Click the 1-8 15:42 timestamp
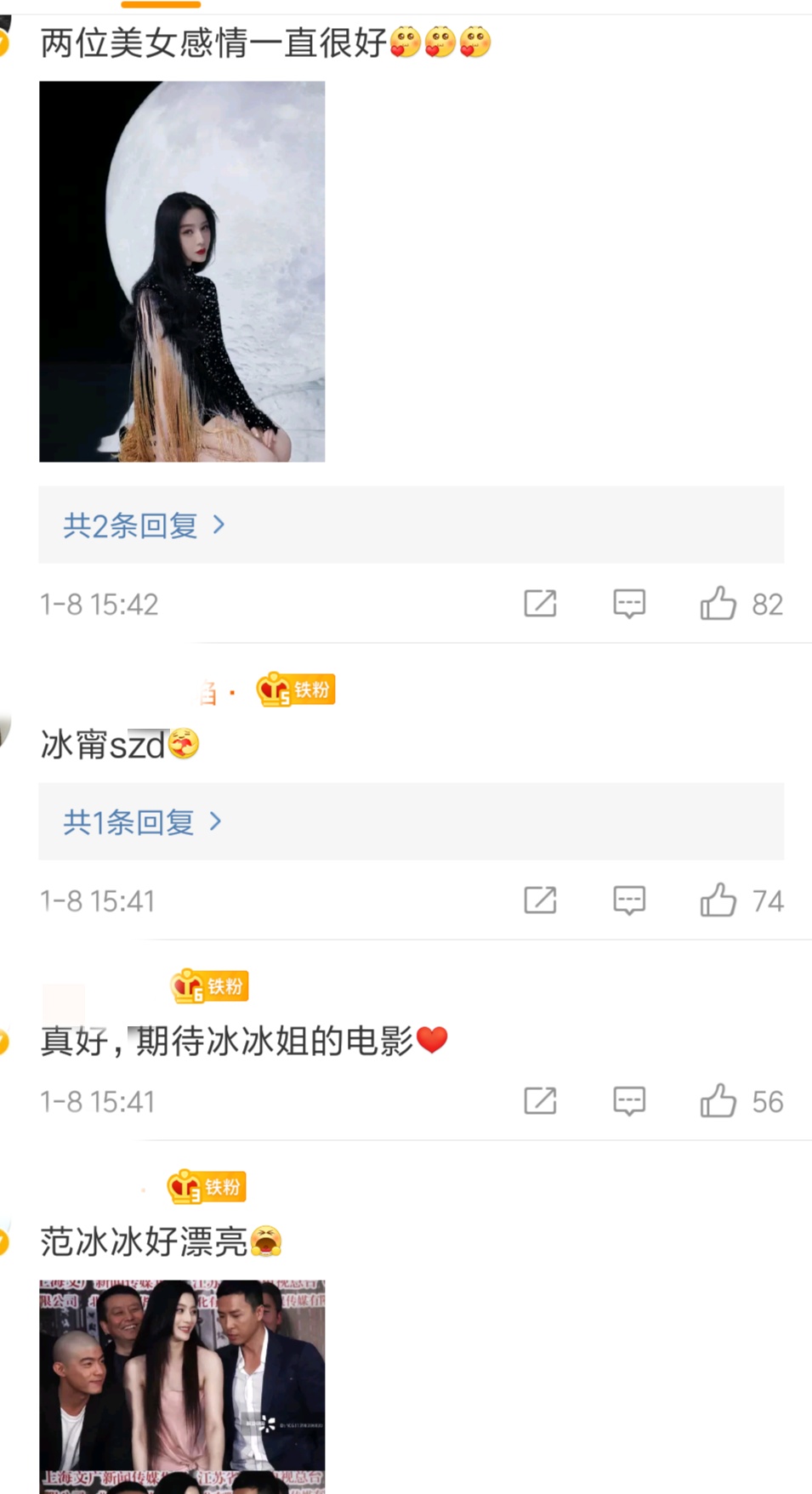The image size is (812, 1494). point(99,604)
